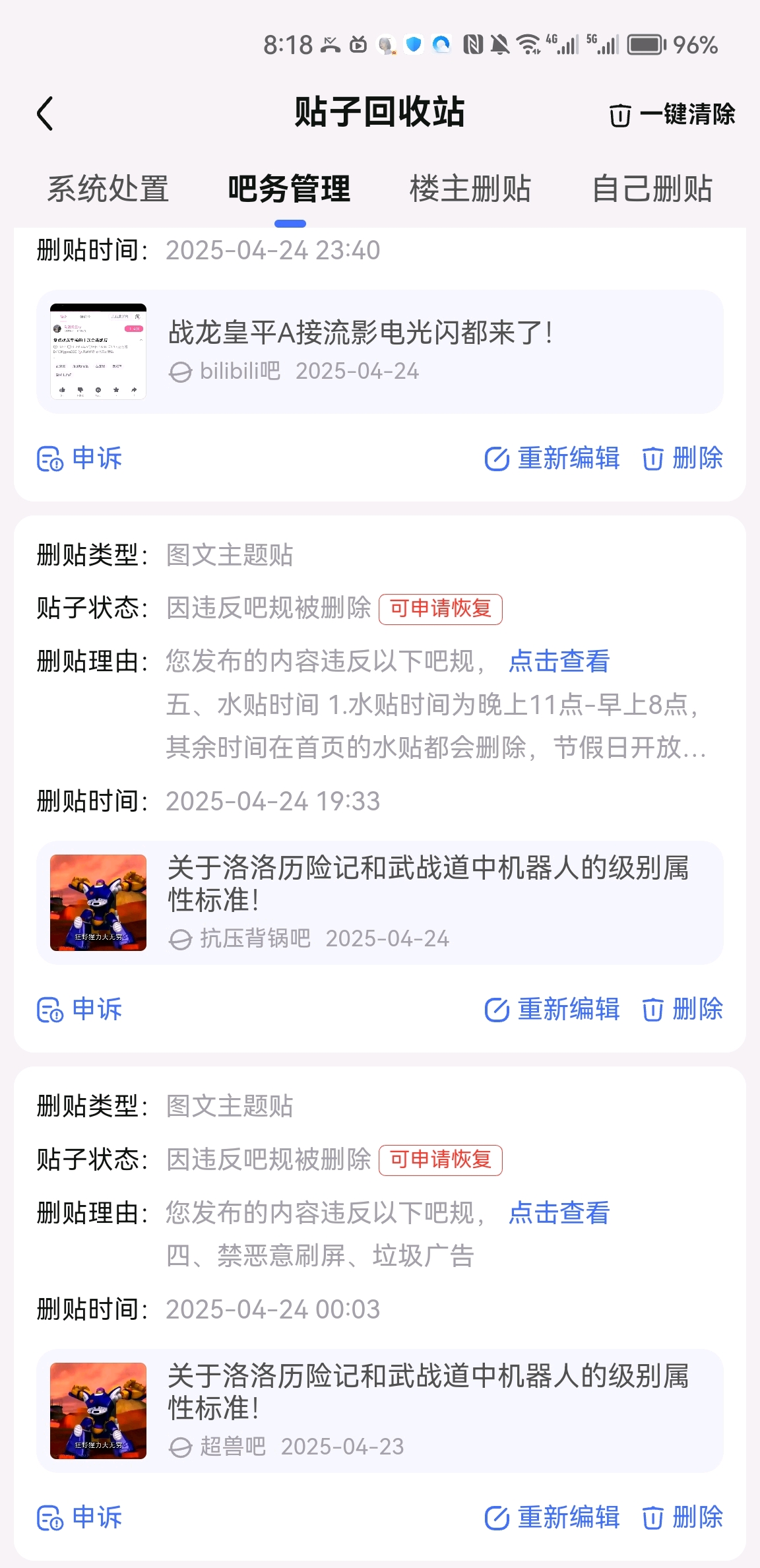760x1568 pixels.
Task: Appeal the 超兽吧 post deletion
Action: [80, 1517]
